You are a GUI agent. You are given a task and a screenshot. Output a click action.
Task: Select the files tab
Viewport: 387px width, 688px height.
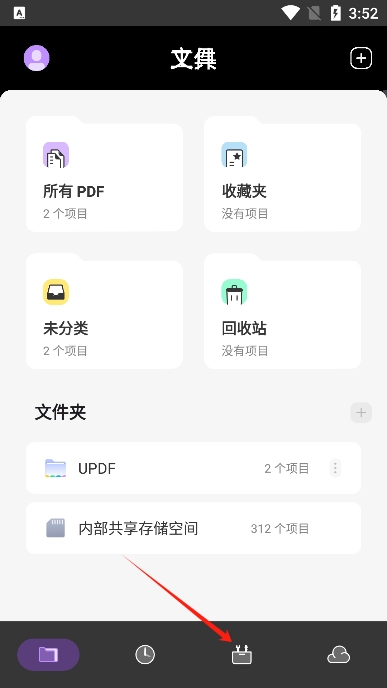click(48, 655)
